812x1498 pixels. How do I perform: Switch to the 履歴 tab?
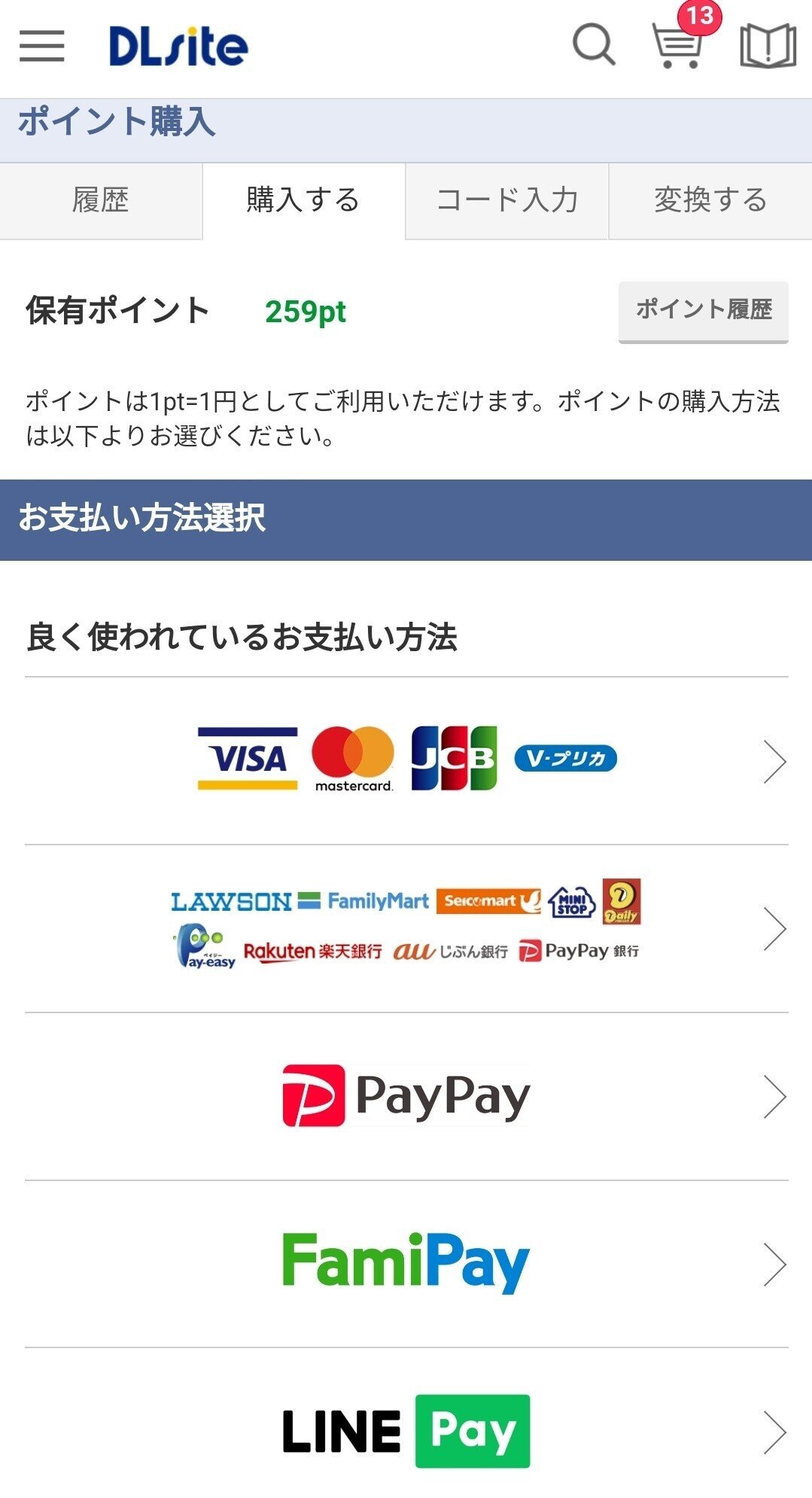coord(101,200)
